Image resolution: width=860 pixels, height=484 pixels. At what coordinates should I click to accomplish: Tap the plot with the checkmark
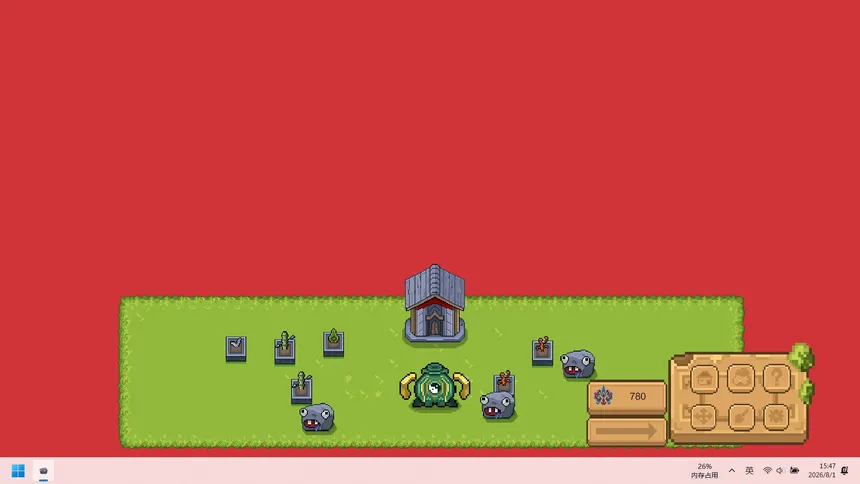(236, 348)
